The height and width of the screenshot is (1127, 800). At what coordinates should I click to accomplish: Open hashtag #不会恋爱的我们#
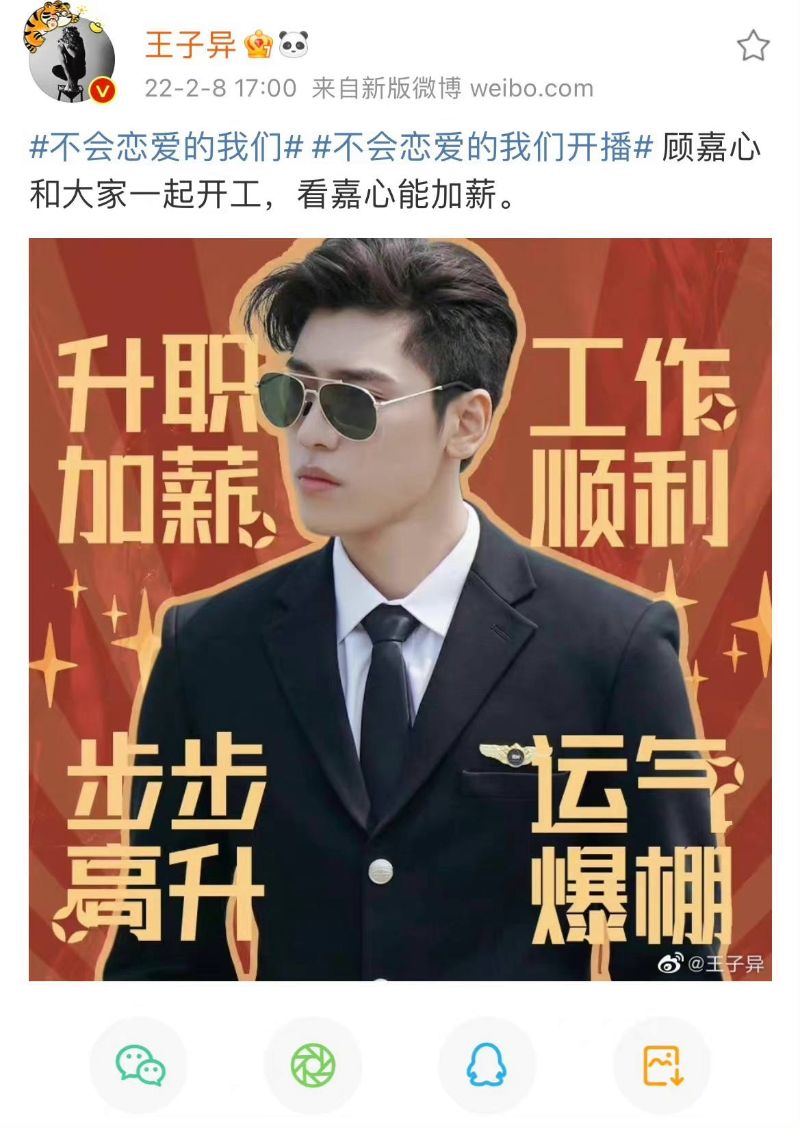(166, 148)
